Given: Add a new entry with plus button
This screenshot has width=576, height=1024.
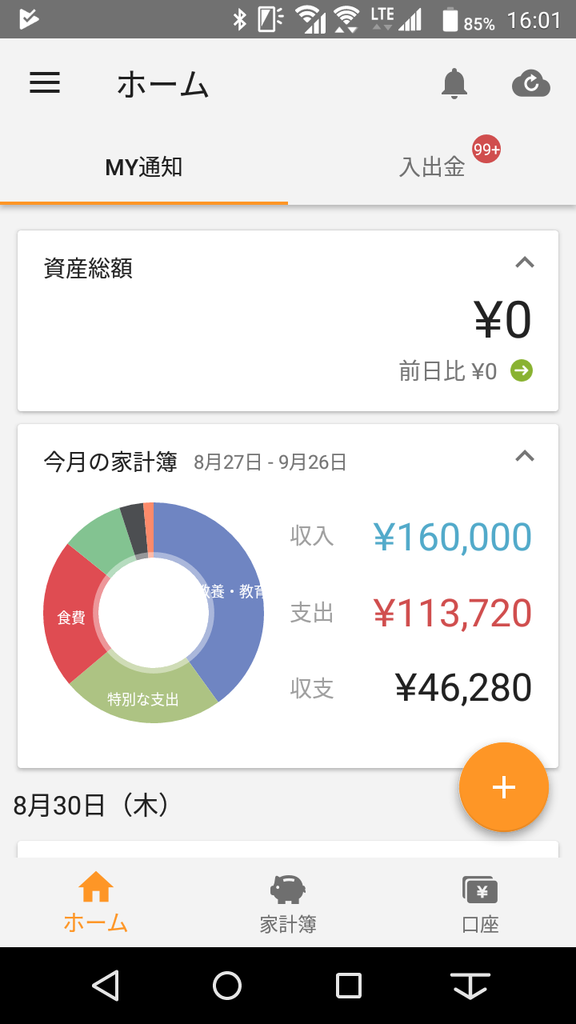Looking at the screenshot, I should coord(504,787).
